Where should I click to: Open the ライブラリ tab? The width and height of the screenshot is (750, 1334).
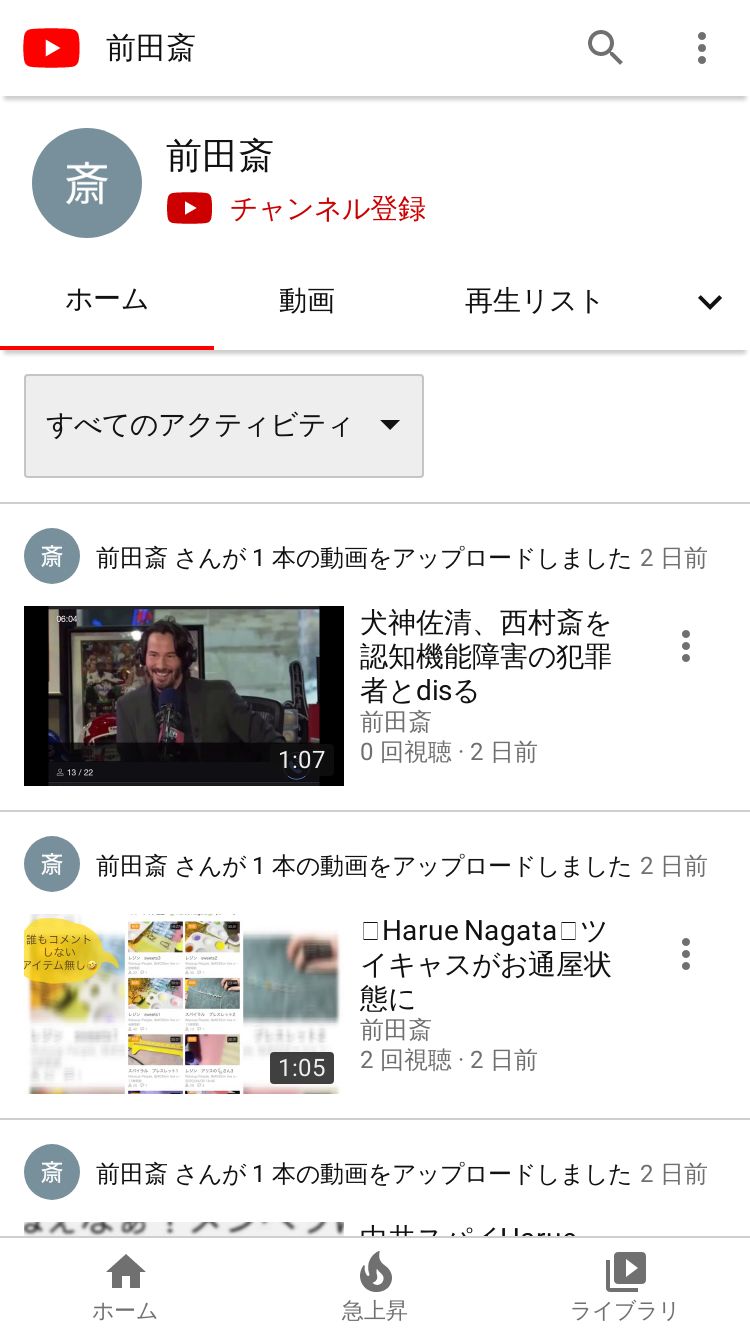625,1287
